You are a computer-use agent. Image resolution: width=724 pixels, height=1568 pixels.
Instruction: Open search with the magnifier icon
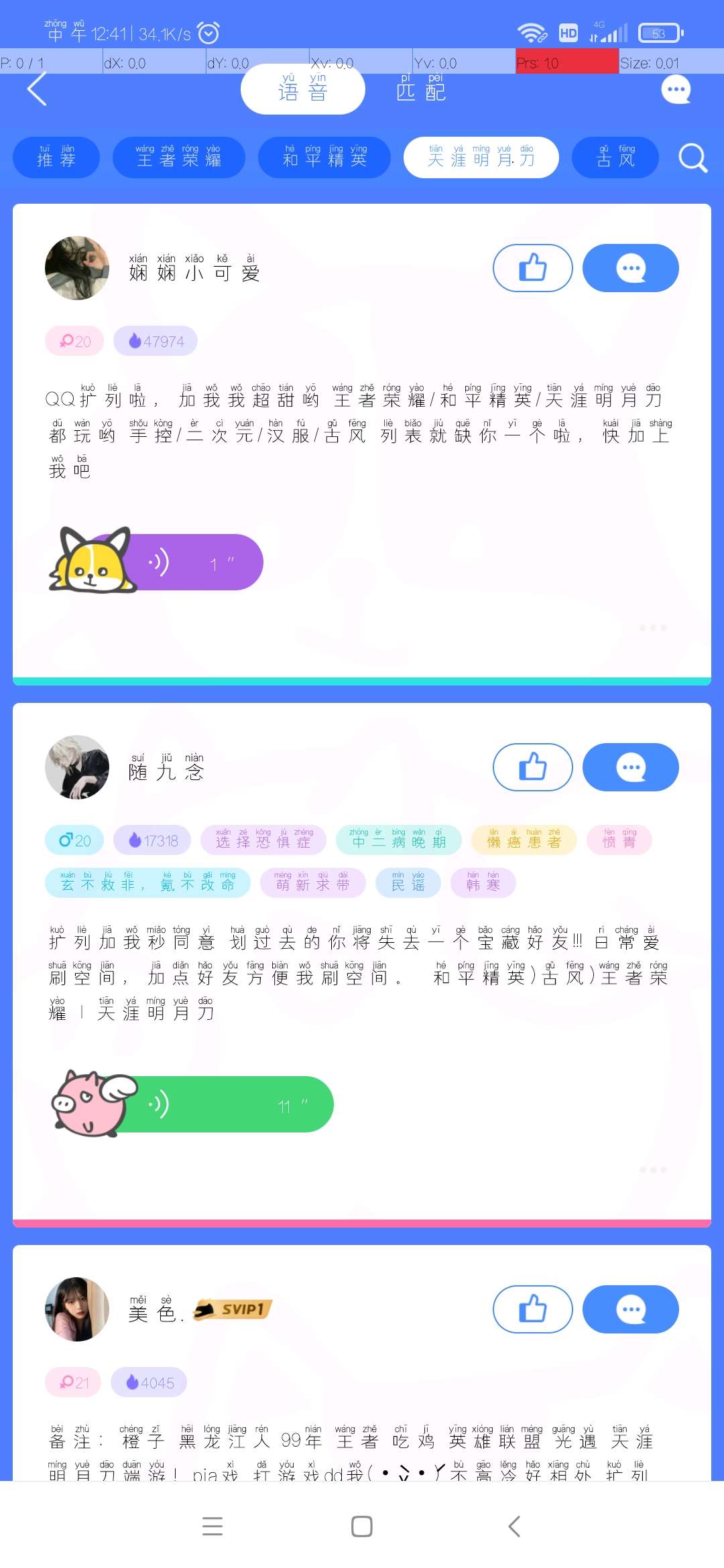point(692,158)
